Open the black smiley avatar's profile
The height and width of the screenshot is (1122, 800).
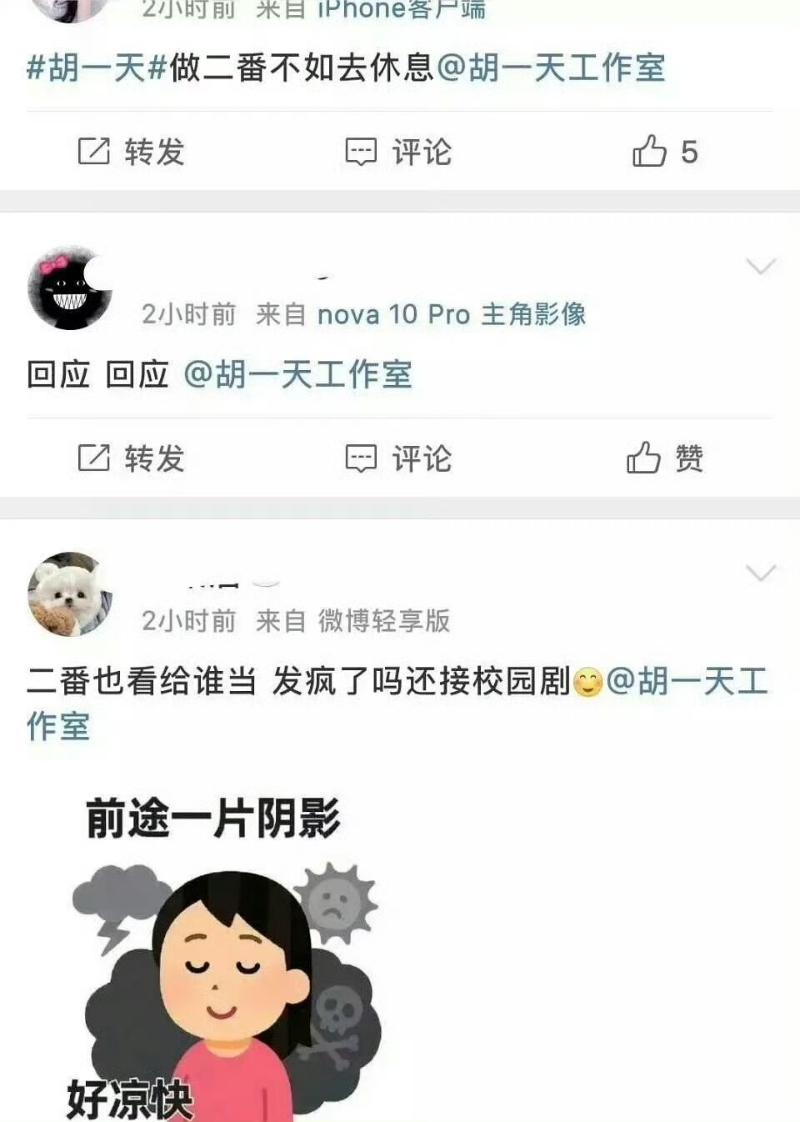pyautogui.click(x=69, y=288)
